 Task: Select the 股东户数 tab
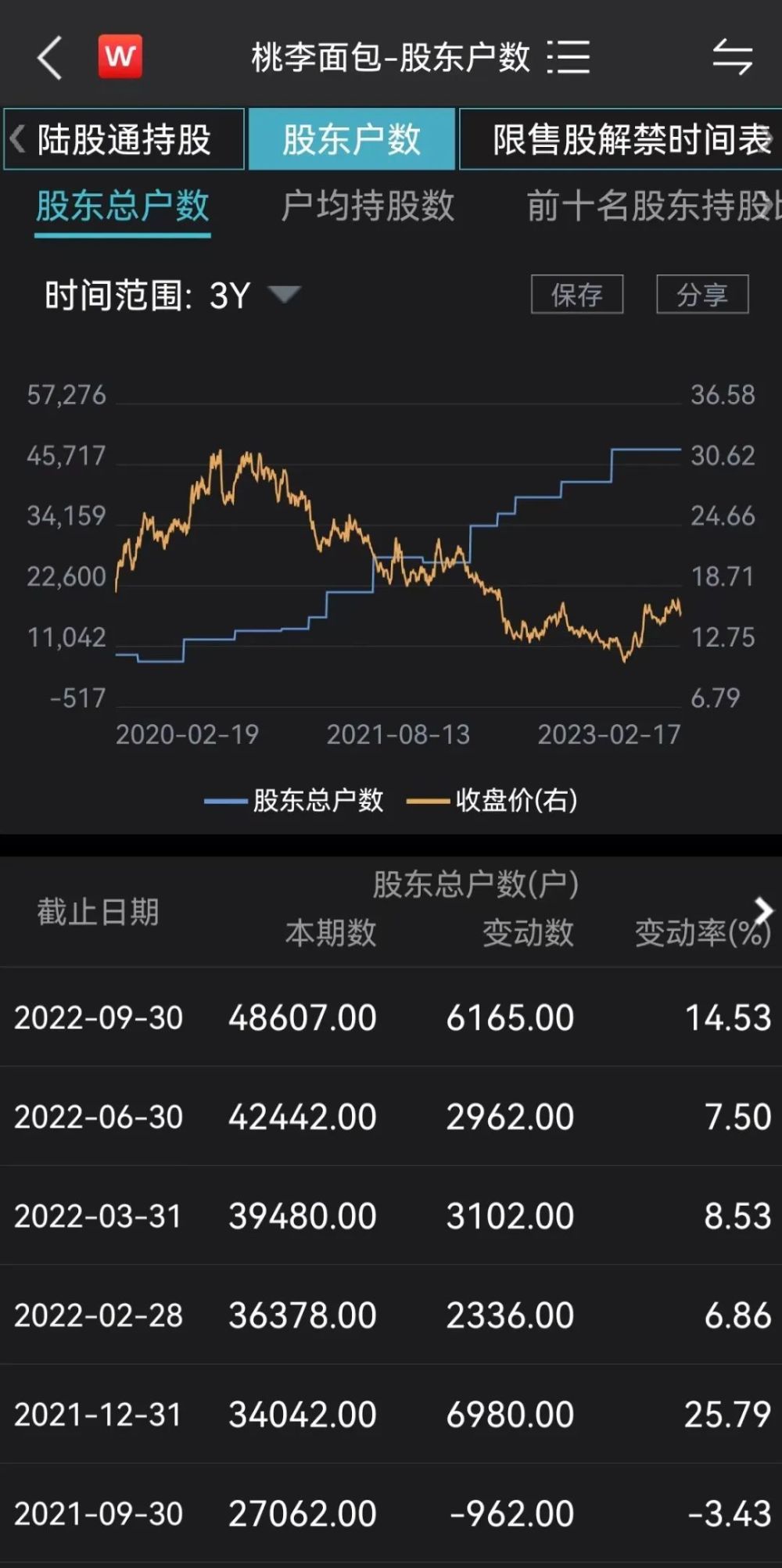[352, 139]
